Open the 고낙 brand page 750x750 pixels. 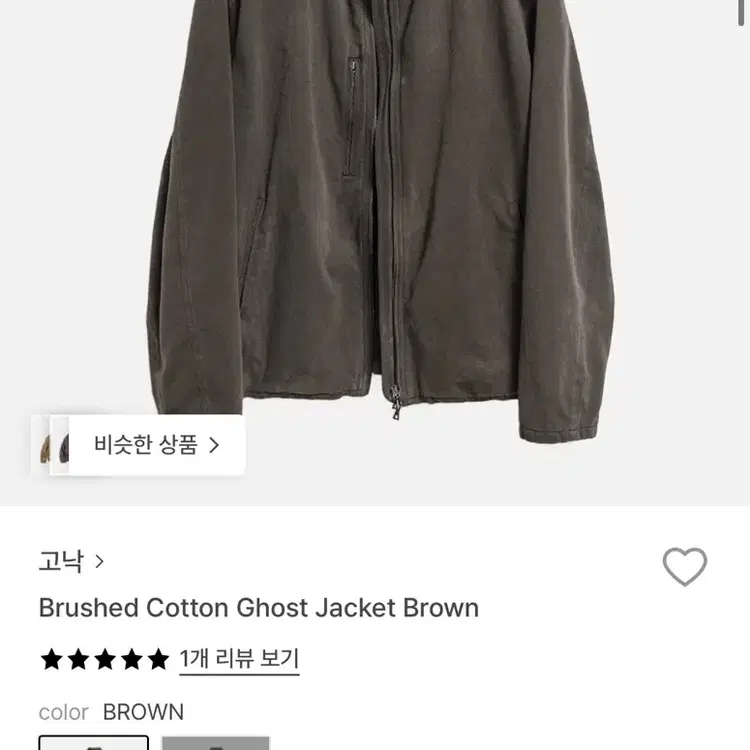(71, 561)
